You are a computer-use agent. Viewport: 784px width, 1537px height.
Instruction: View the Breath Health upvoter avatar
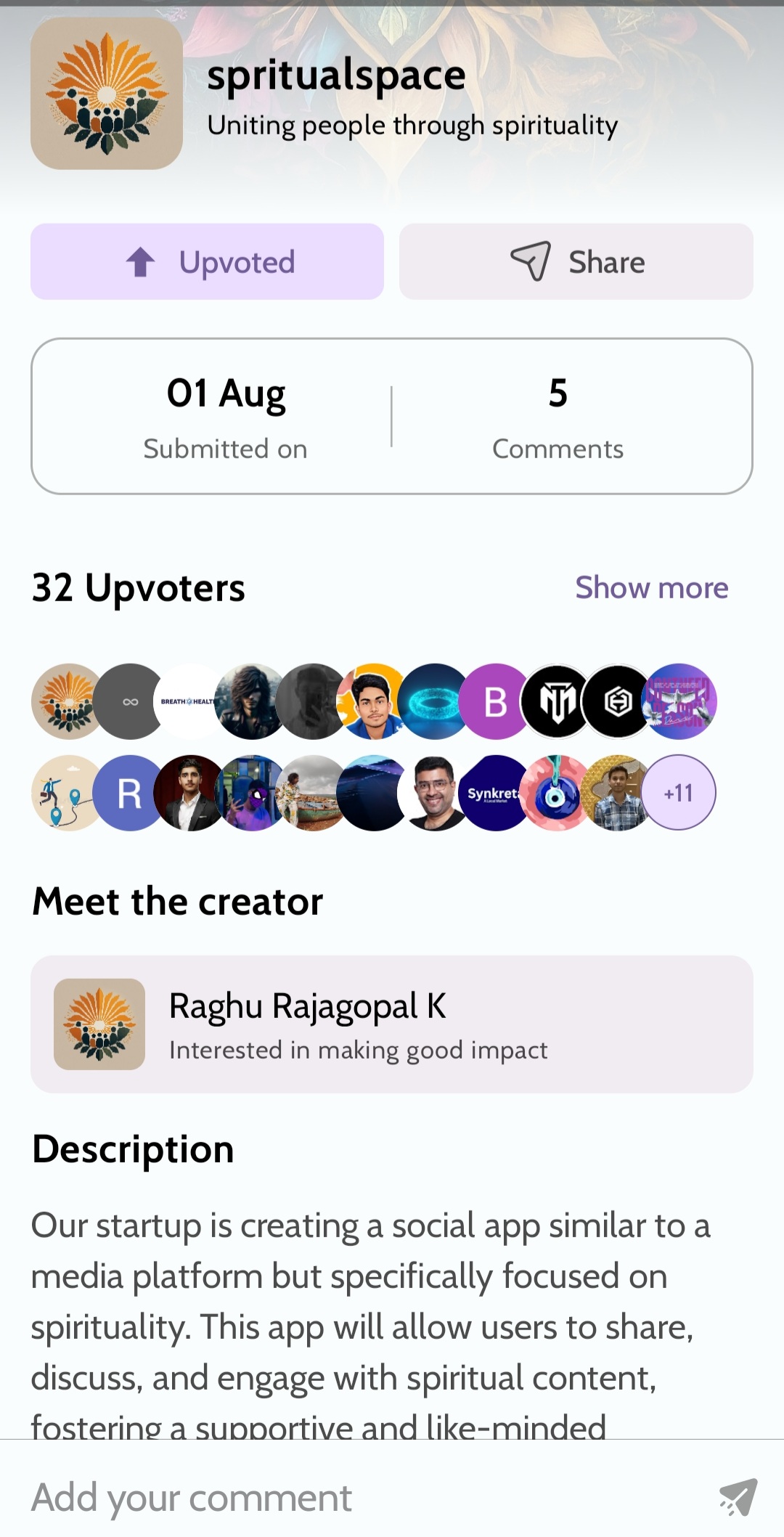click(x=189, y=701)
